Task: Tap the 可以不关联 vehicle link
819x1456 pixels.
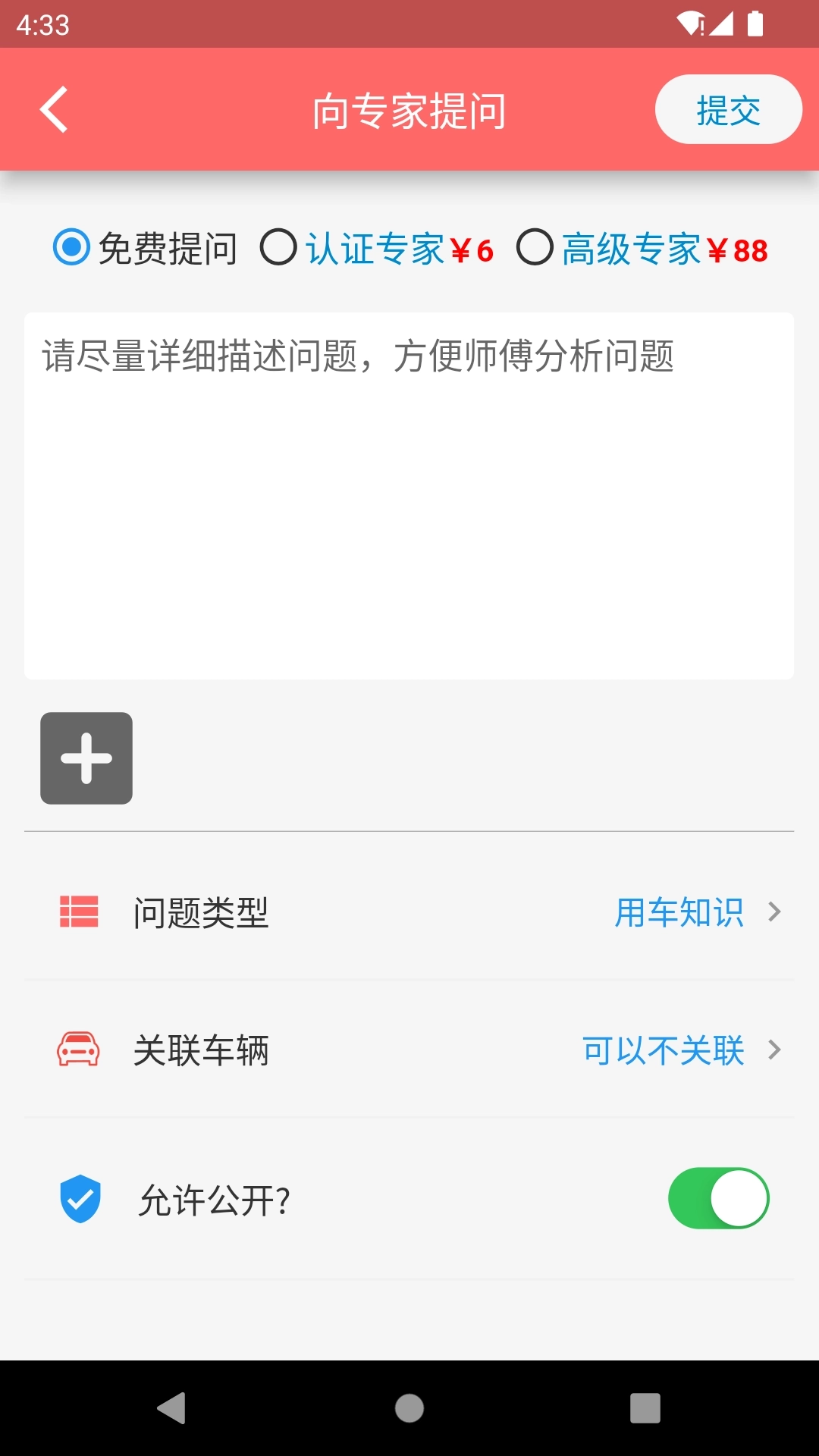Action: [664, 1050]
